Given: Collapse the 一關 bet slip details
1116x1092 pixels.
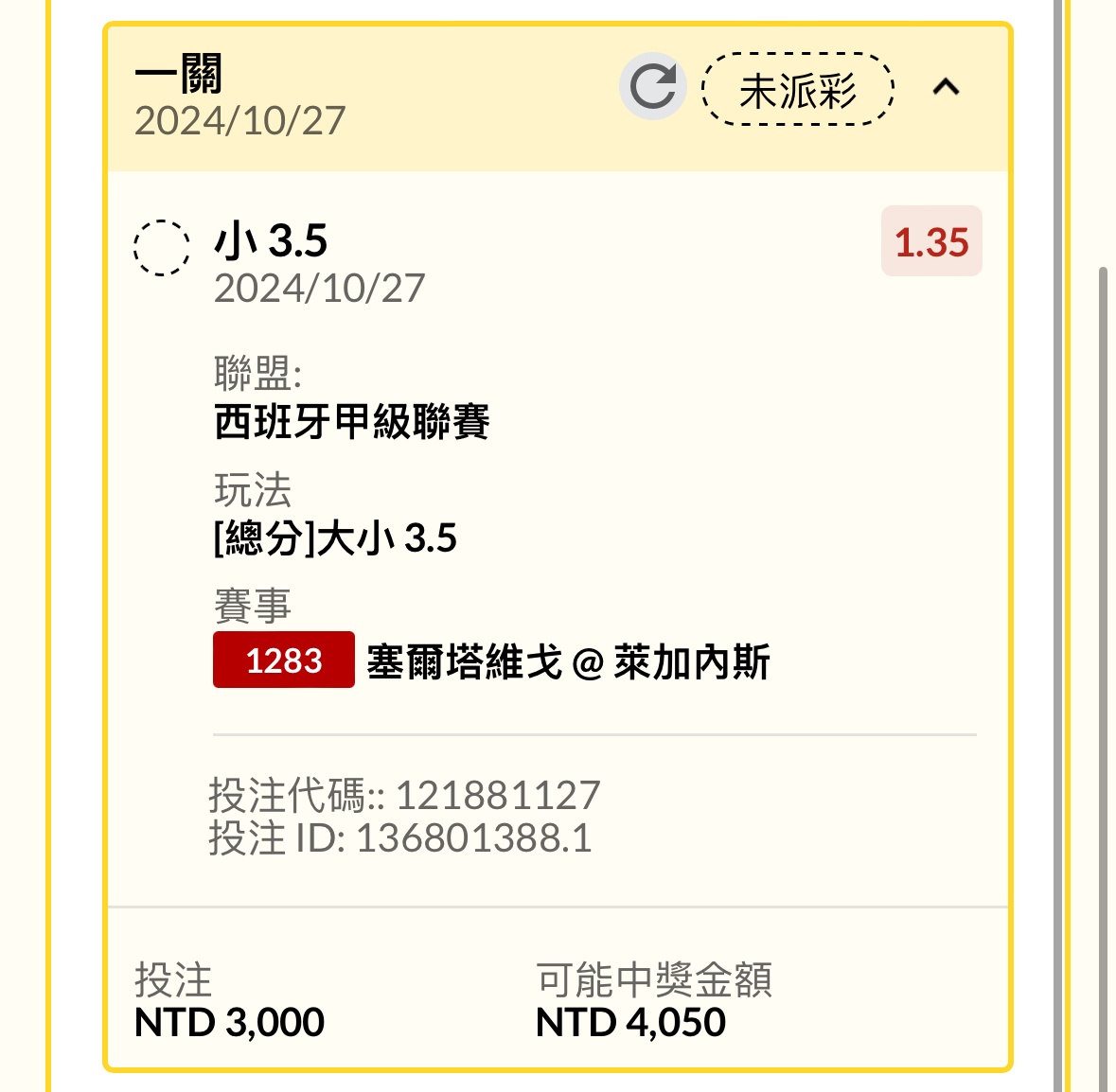Looking at the screenshot, I should 946,88.
